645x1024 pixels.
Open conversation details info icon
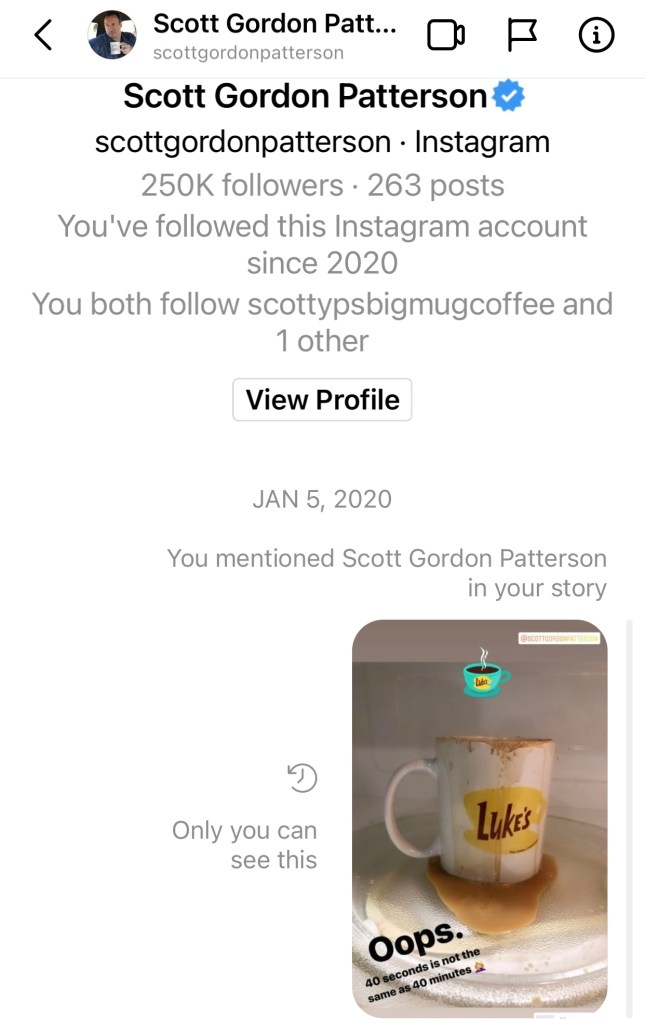point(597,36)
